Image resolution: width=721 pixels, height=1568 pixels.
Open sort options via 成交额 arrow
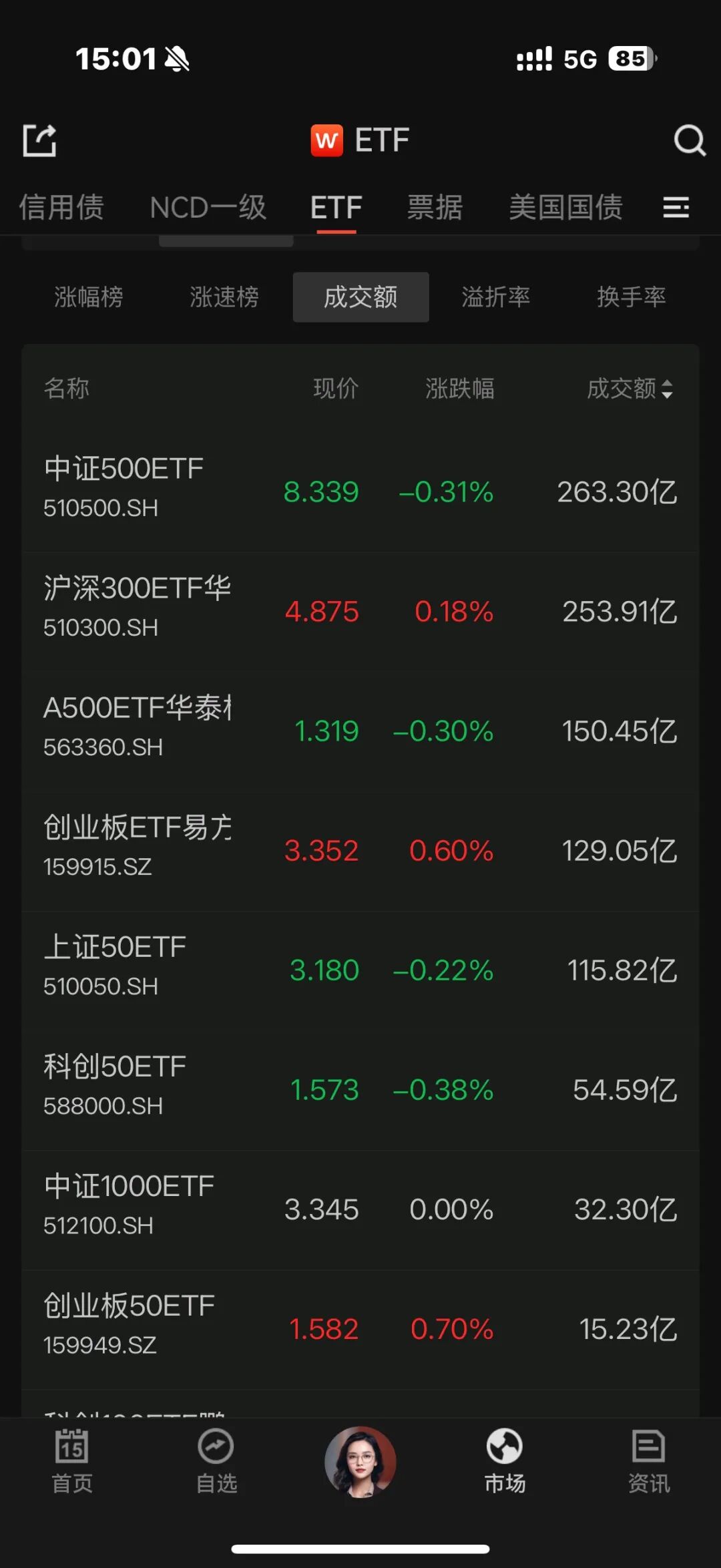tap(668, 389)
